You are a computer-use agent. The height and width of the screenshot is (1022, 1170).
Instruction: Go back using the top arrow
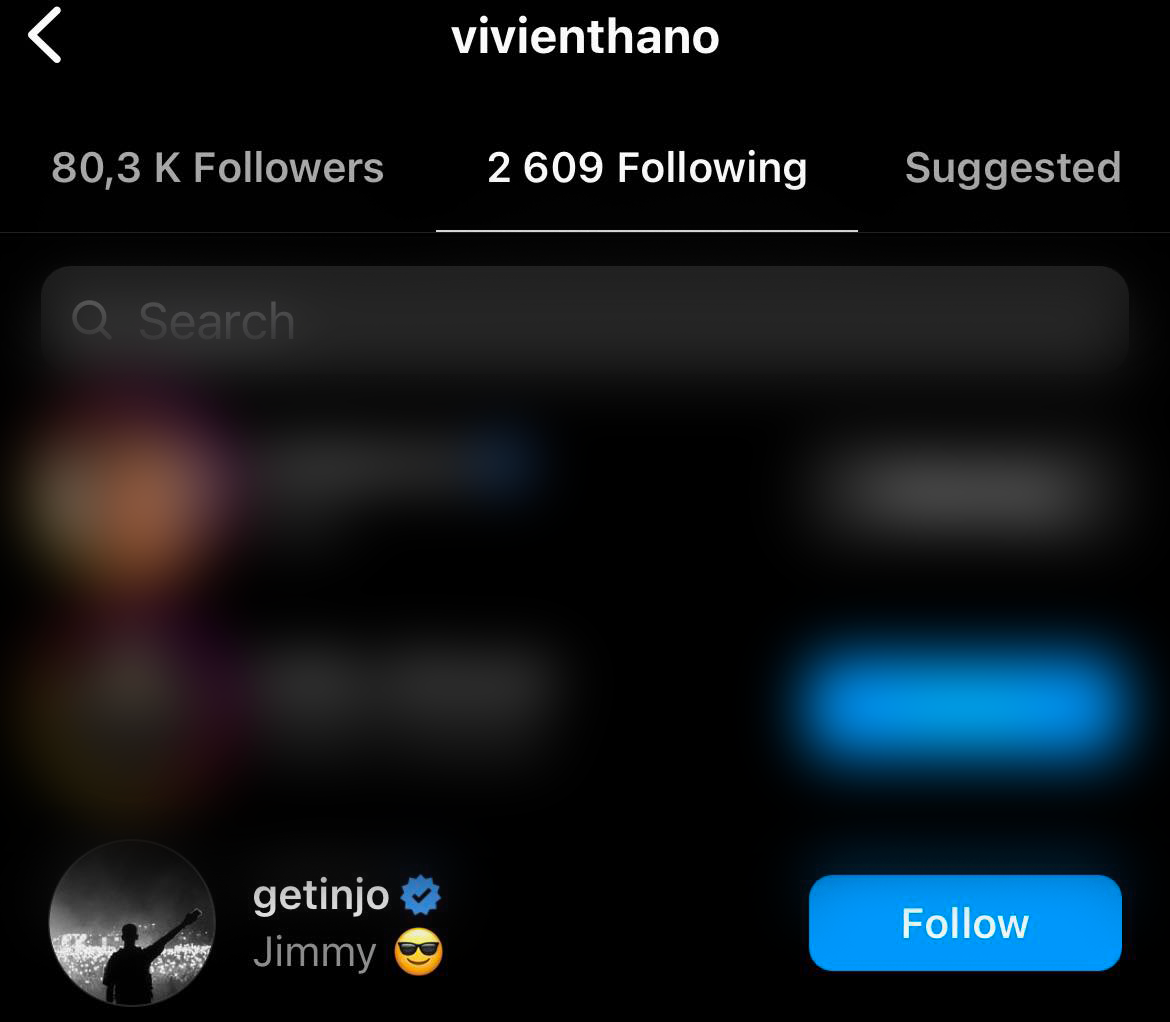46,36
